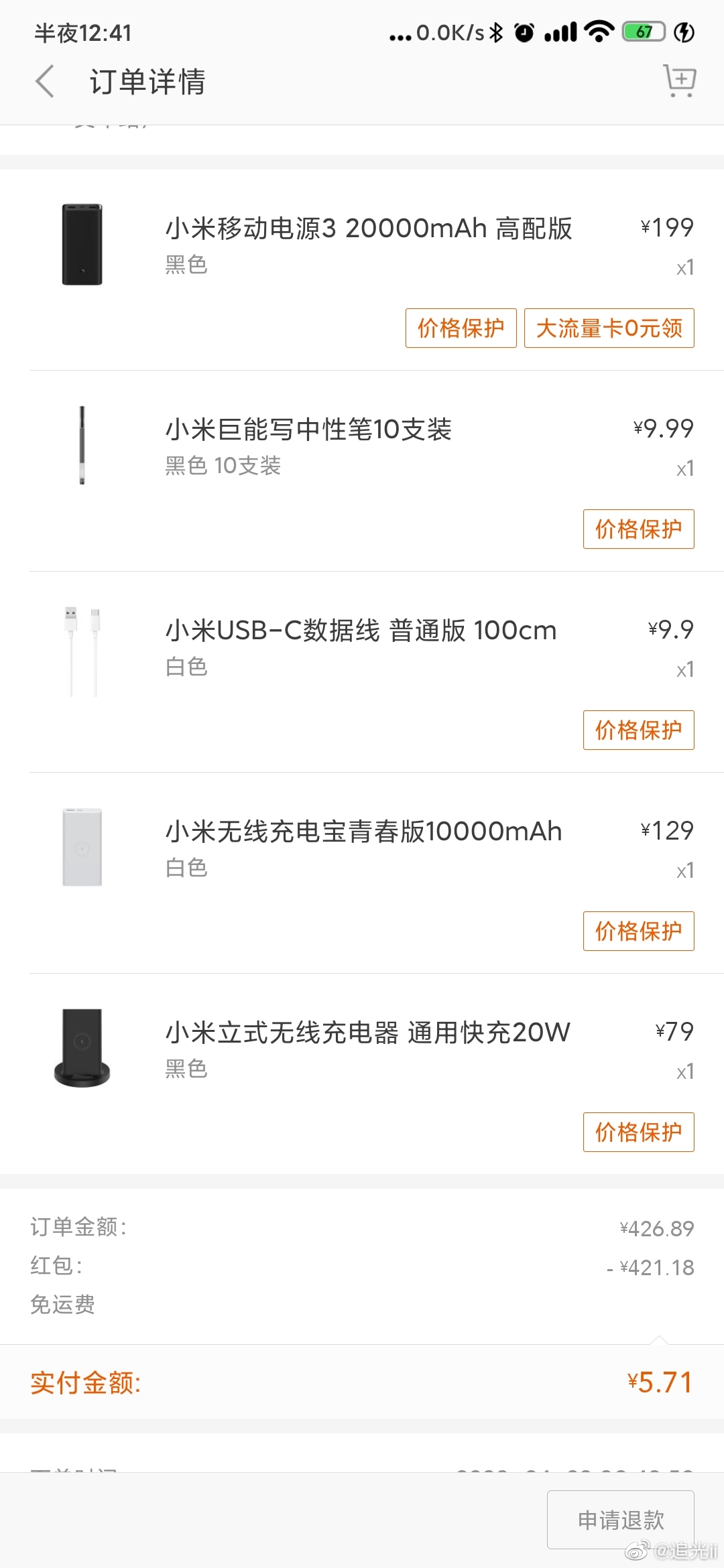The width and height of the screenshot is (724, 1568).
Task: Click 价格保护 for the Mi Power Bank 3
Action: tap(461, 328)
